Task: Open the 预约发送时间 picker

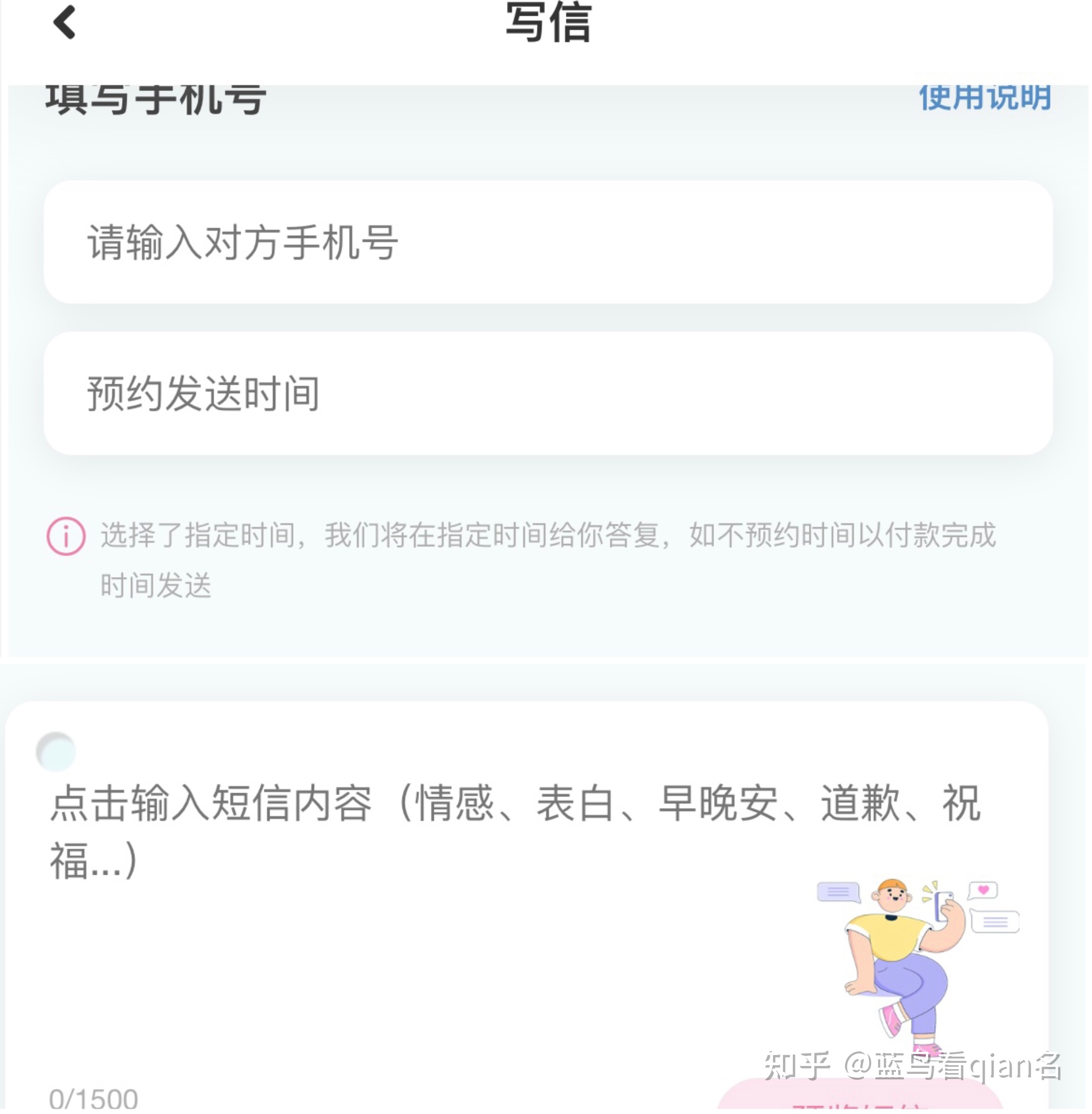Action: 547,393
